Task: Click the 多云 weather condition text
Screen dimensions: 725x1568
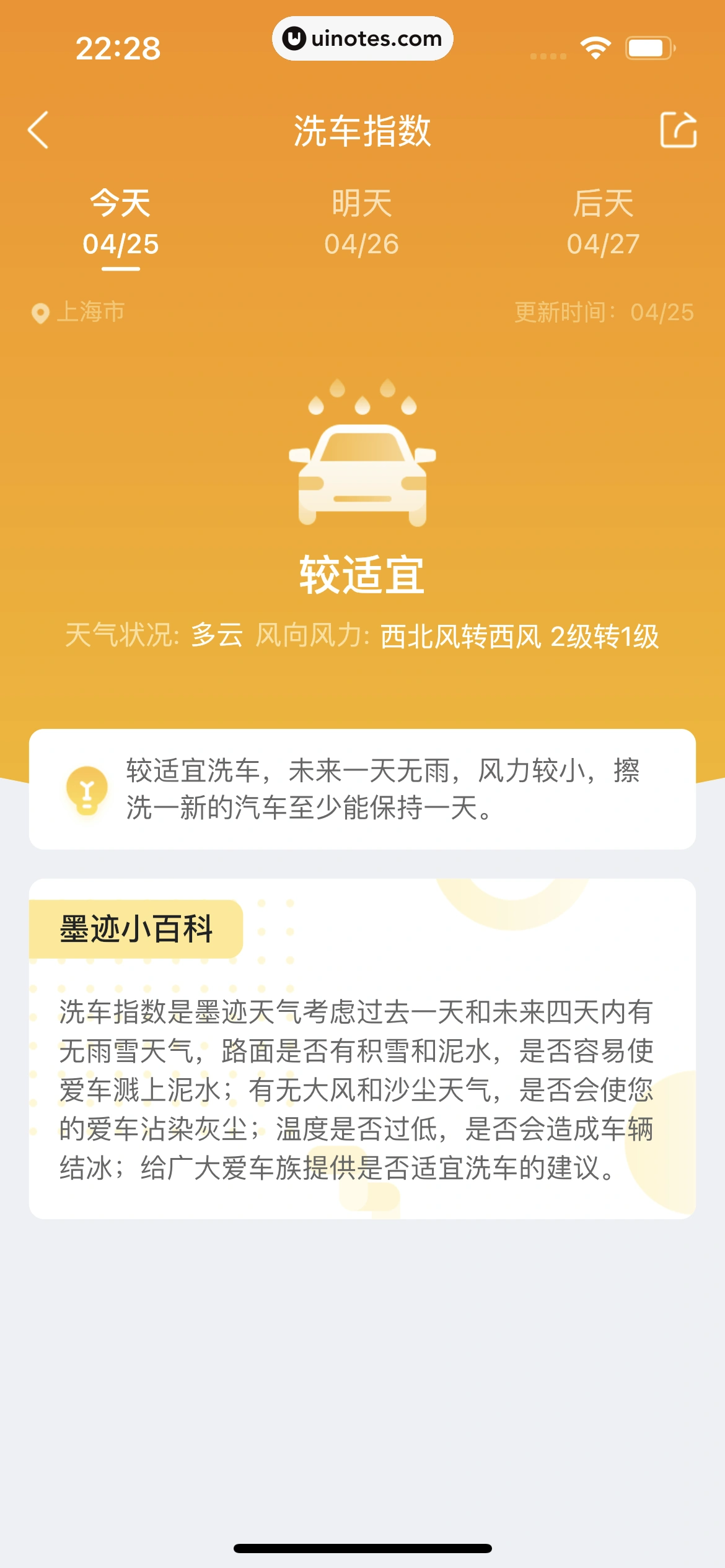Action: [218, 635]
